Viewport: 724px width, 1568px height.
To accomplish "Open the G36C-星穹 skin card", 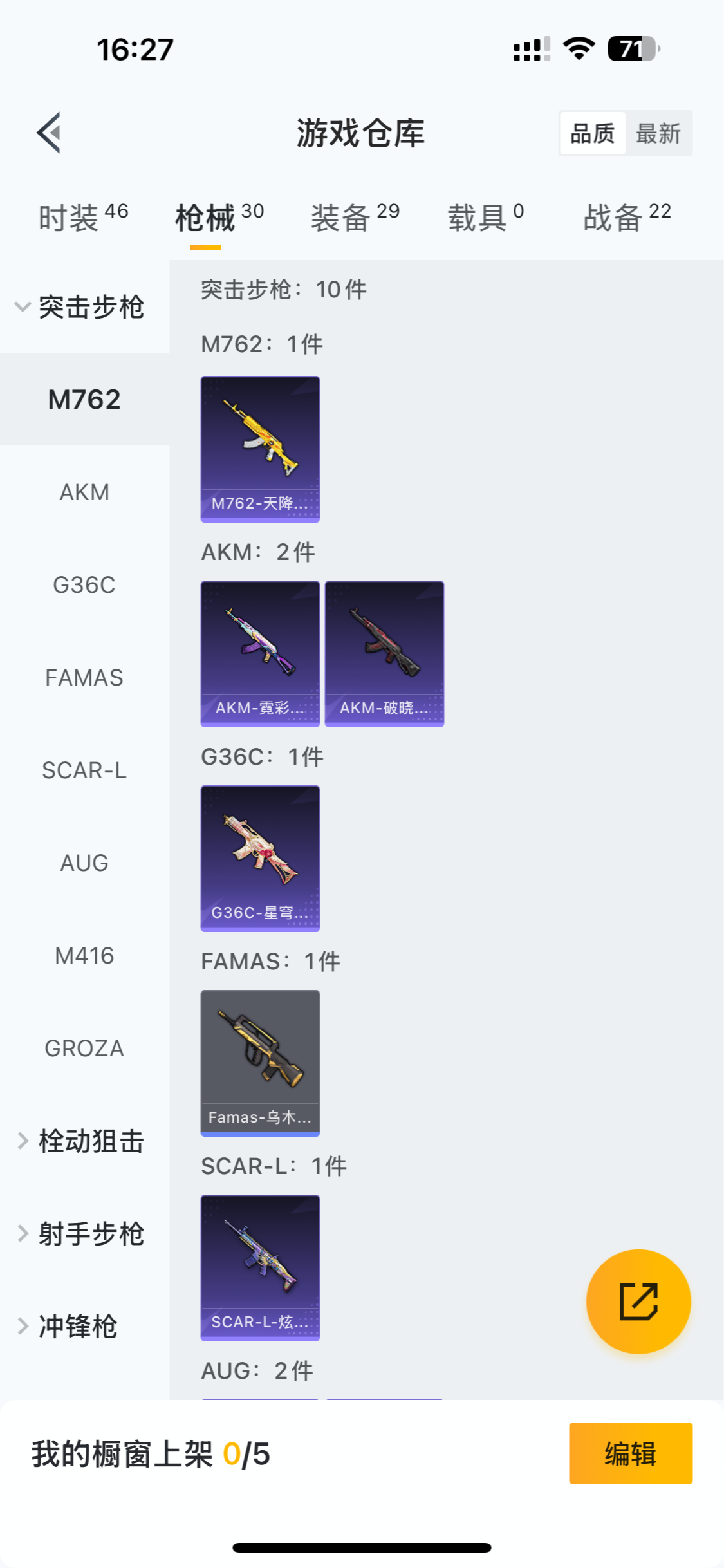I will (x=260, y=858).
